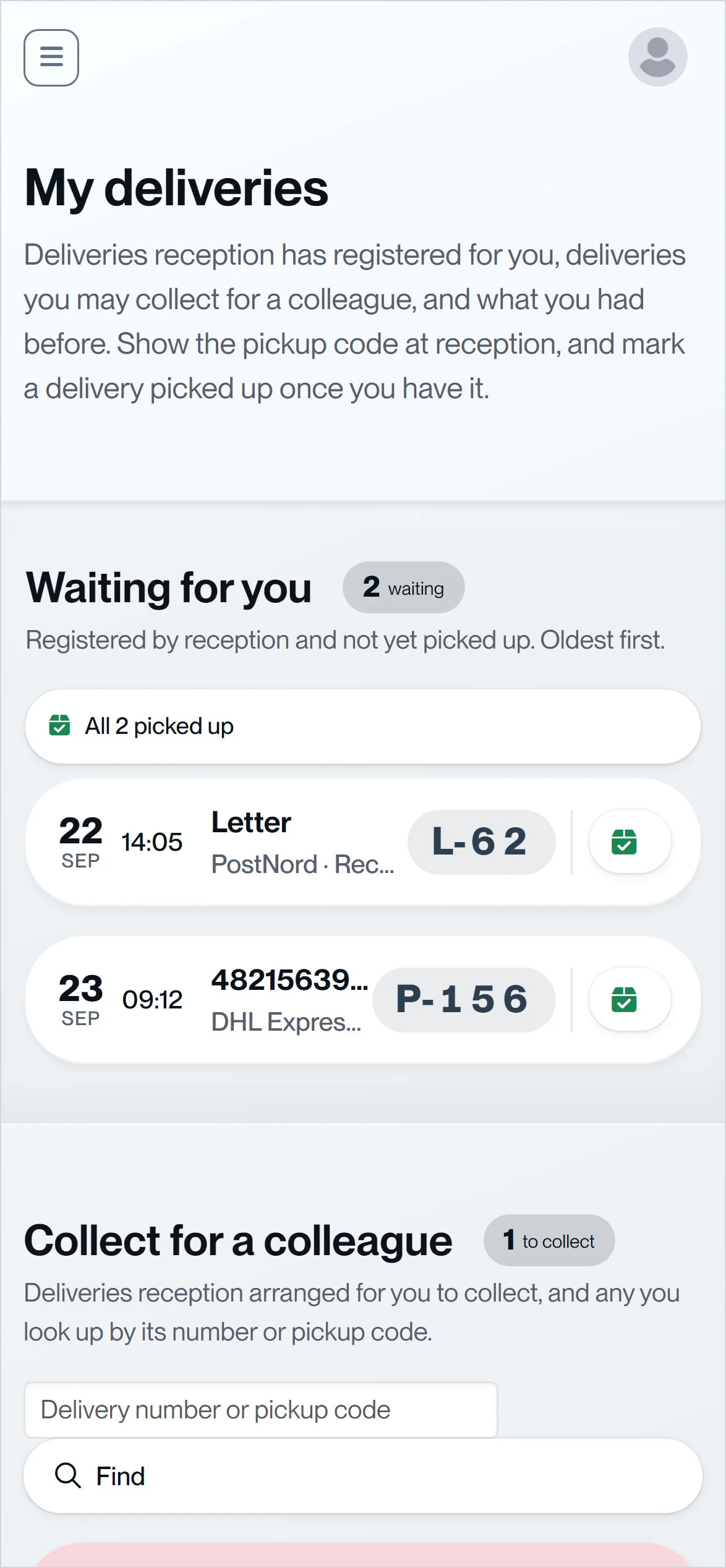Mark all 2 deliveries picked up
The image size is (726, 1568).
[363, 726]
